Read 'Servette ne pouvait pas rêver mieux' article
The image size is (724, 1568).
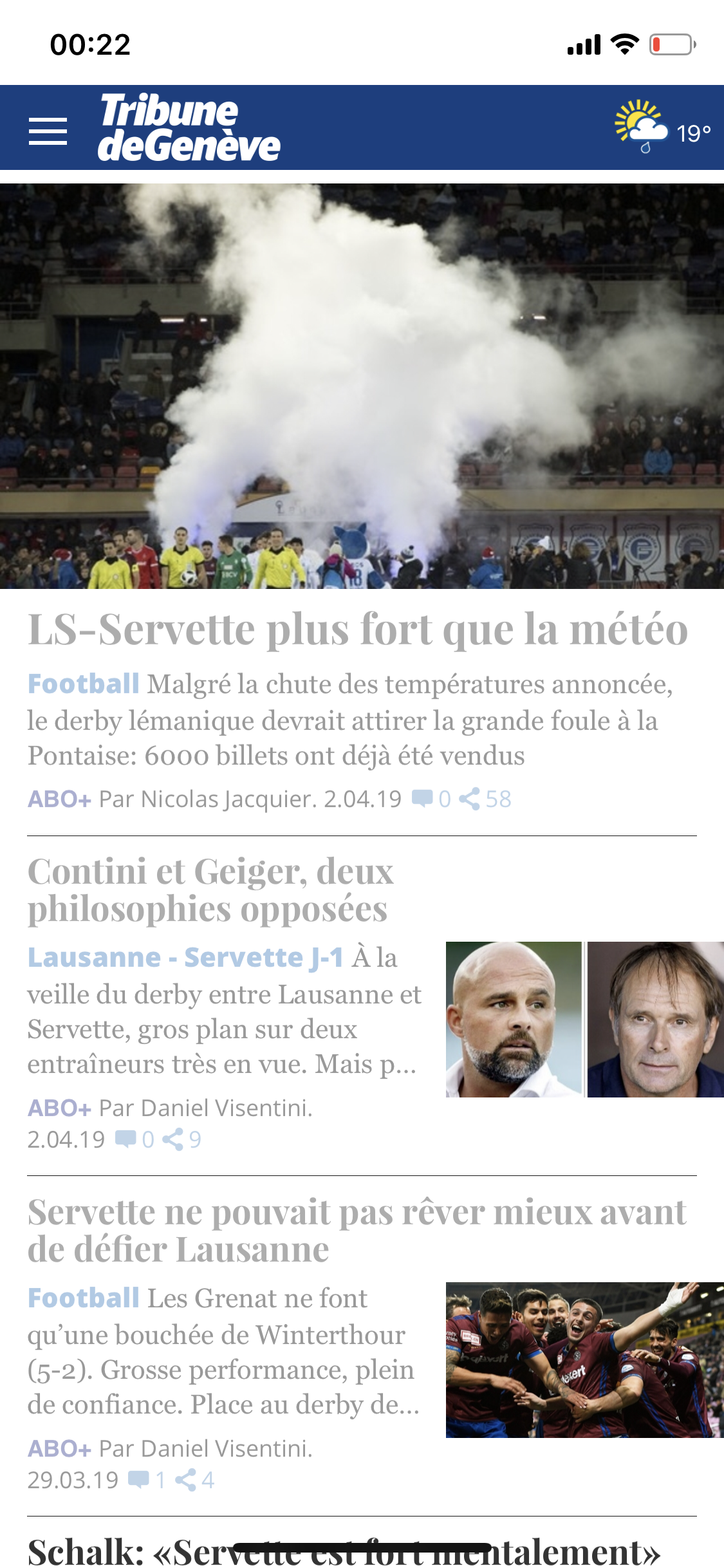click(x=357, y=1230)
